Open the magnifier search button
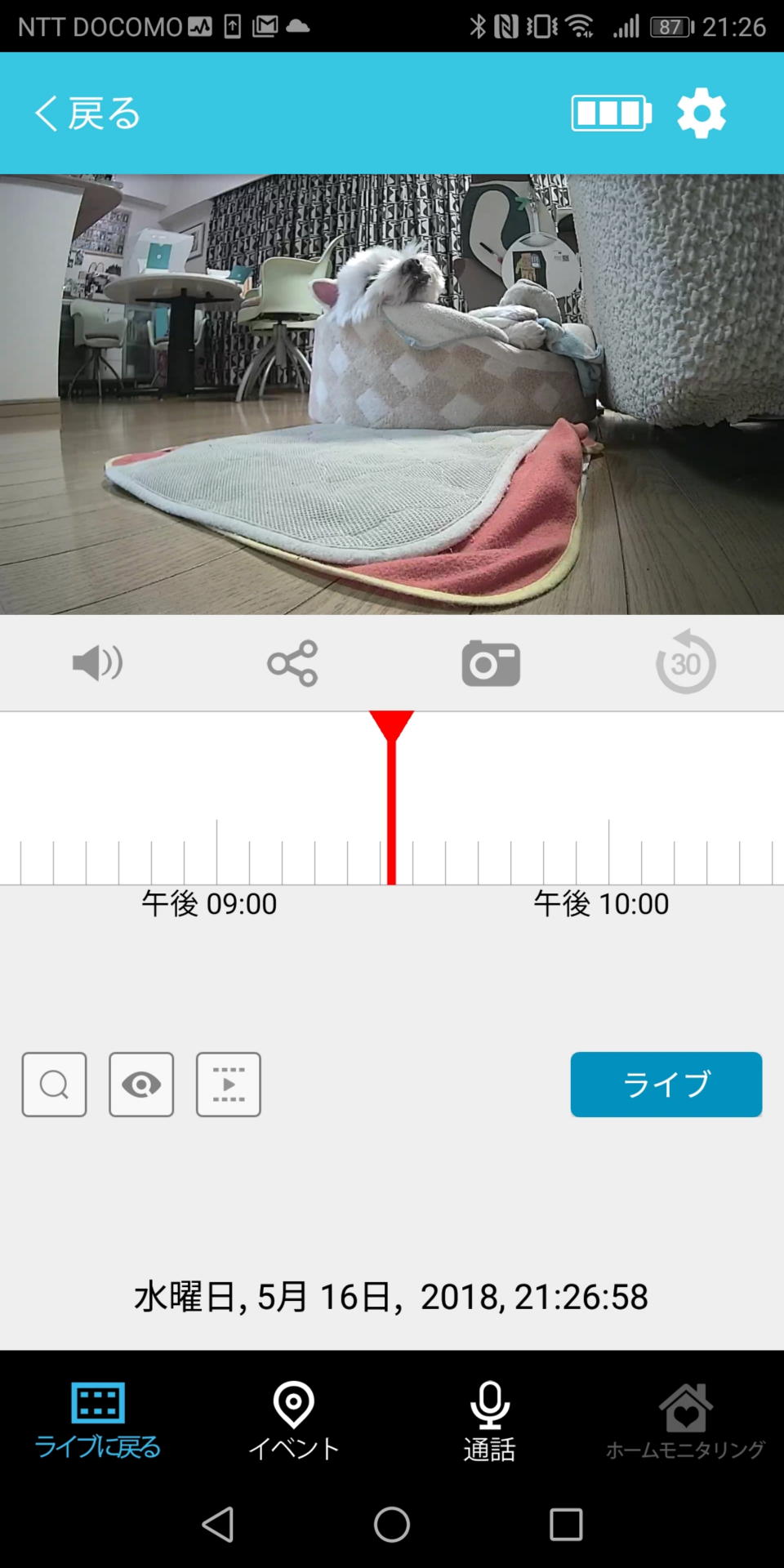Image resolution: width=784 pixels, height=1568 pixels. point(54,1085)
